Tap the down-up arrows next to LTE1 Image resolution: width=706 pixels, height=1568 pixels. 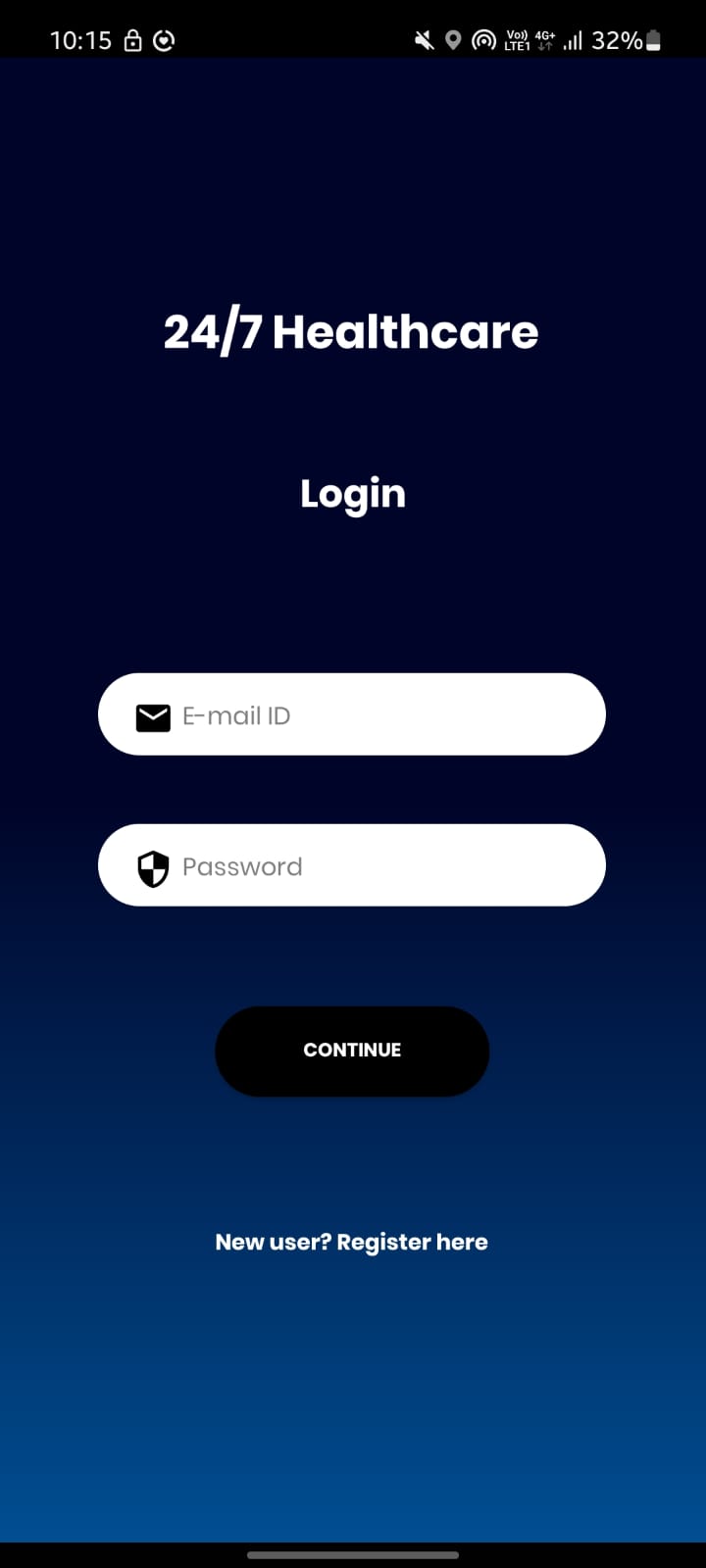(545, 46)
